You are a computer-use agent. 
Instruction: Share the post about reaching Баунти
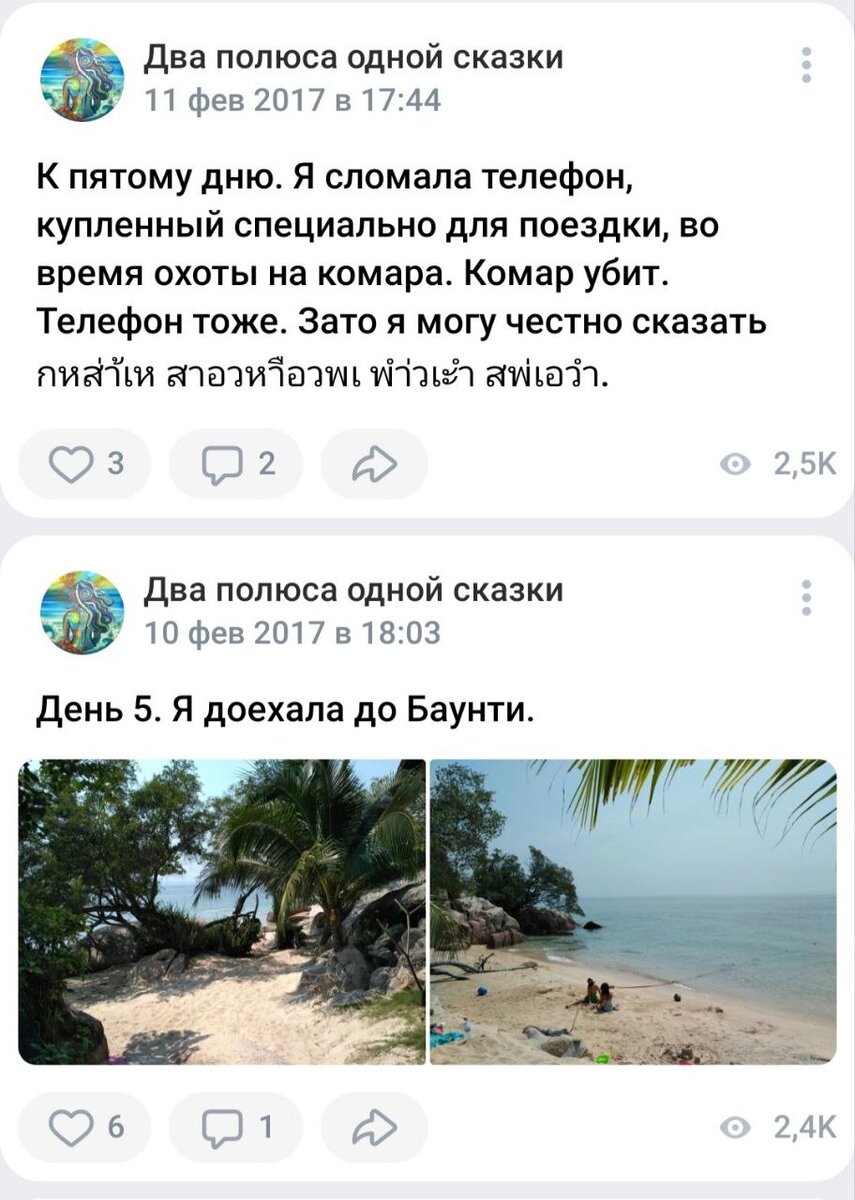373,1127
